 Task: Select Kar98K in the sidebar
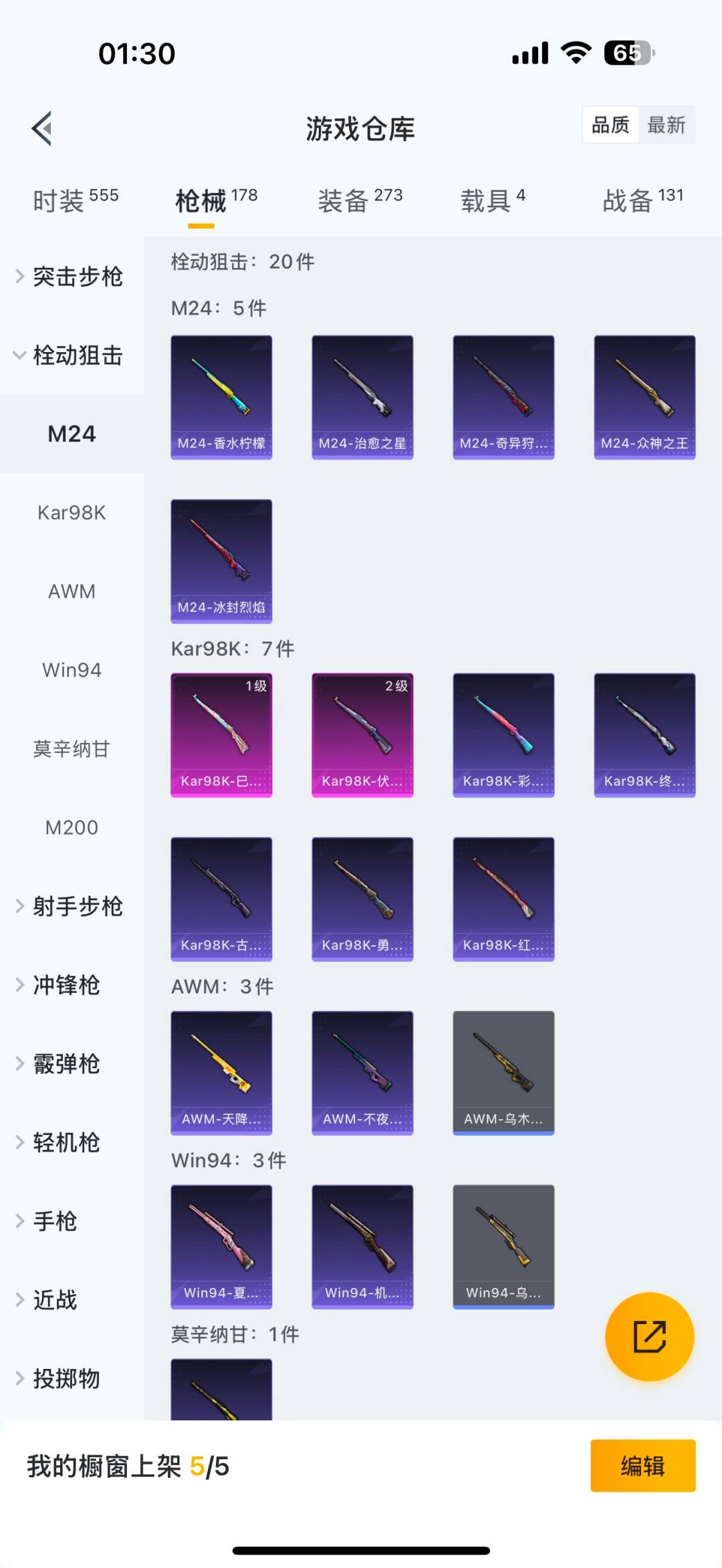pyautogui.click(x=71, y=512)
